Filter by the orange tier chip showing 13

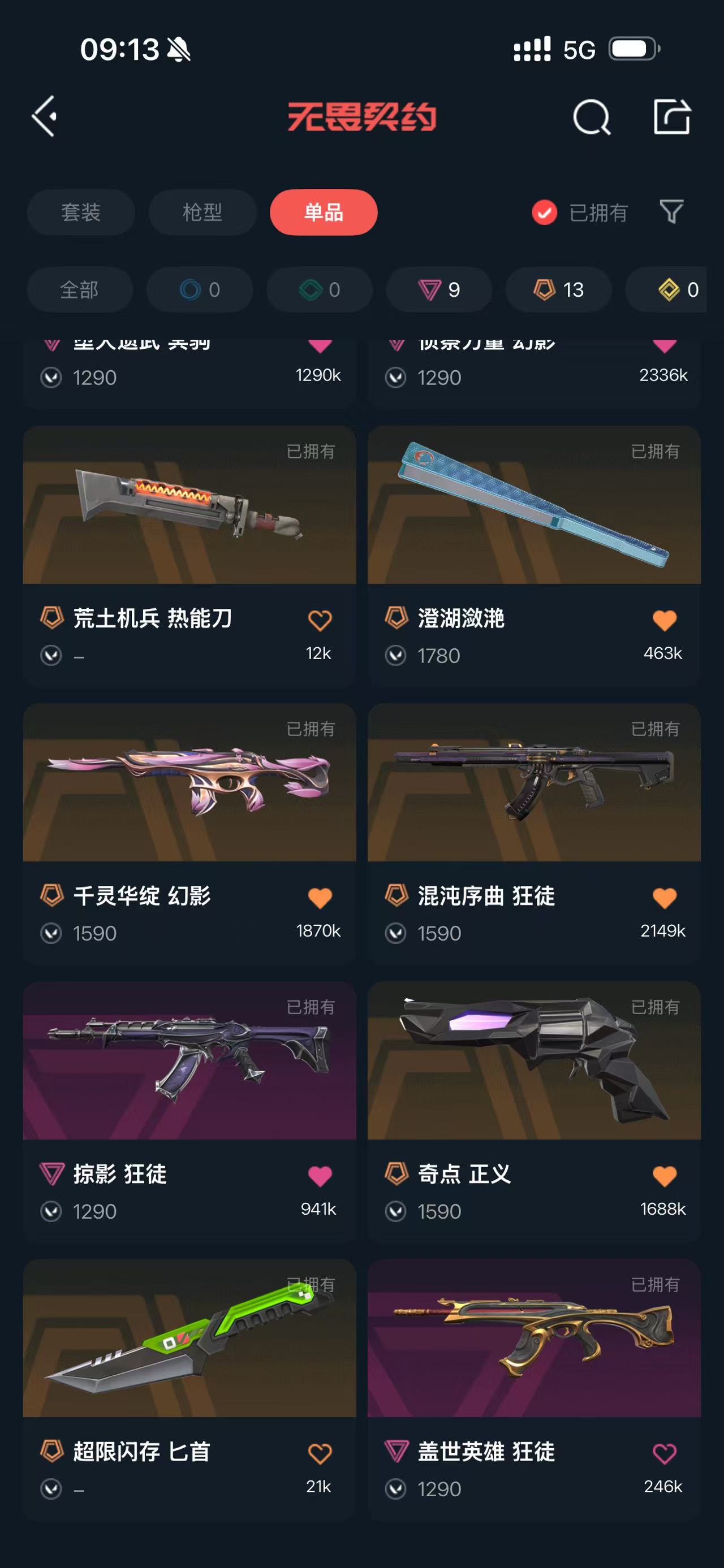pyautogui.click(x=558, y=290)
